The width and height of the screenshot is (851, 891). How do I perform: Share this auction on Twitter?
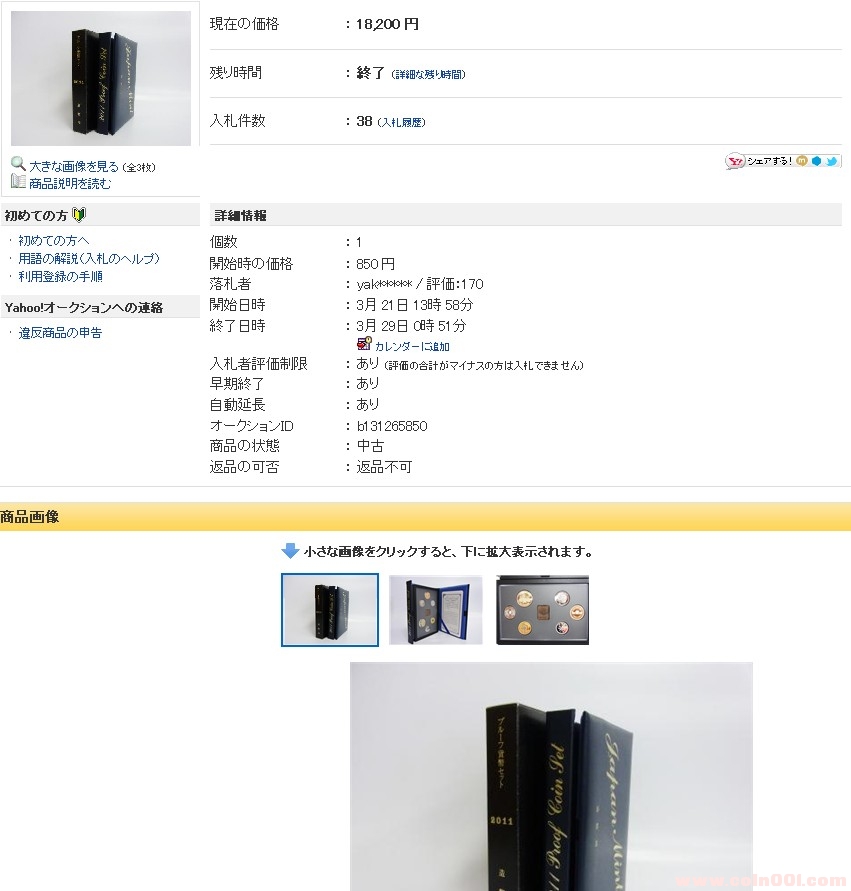pyautogui.click(x=832, y=161)
